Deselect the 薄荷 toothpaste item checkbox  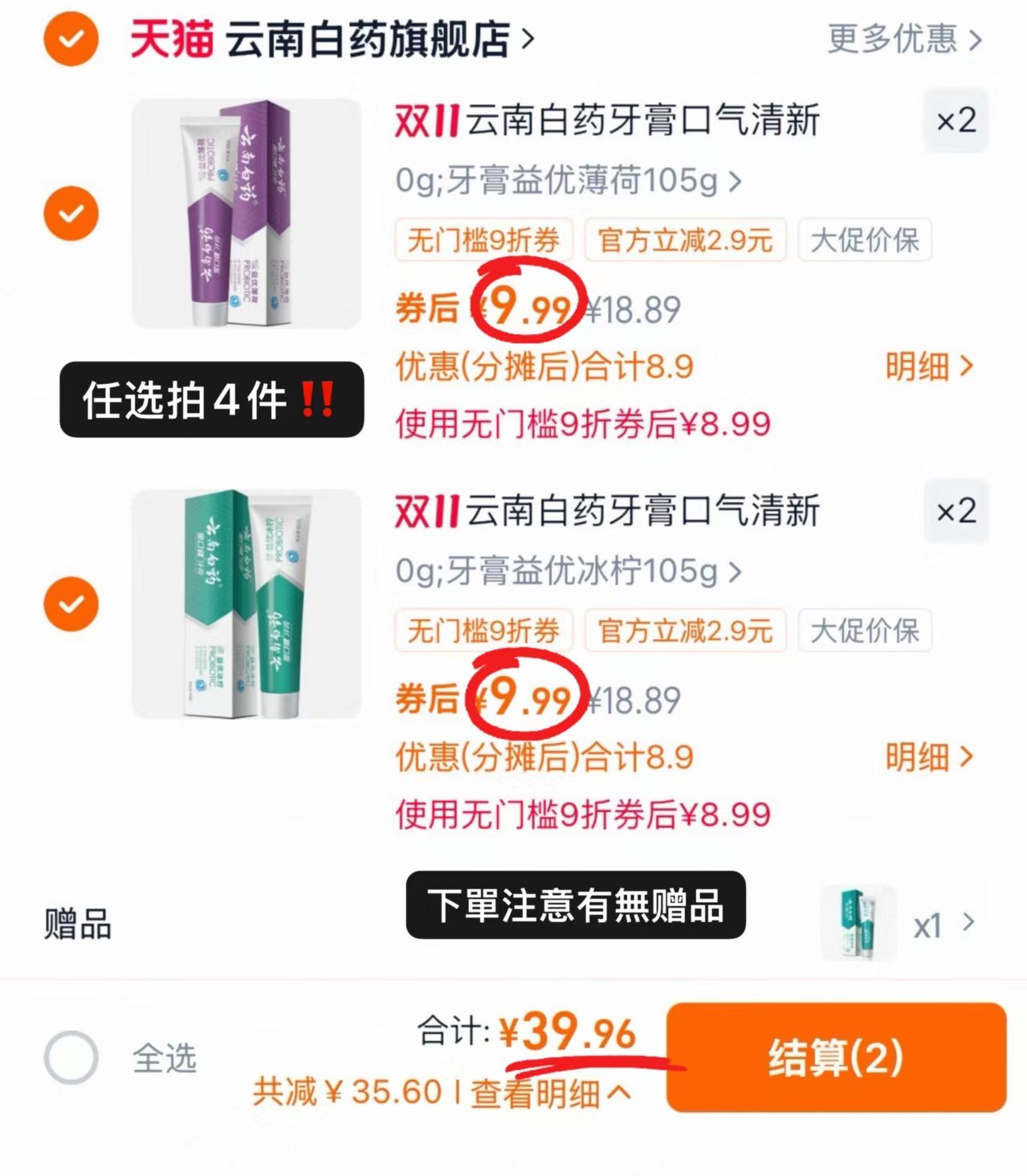click(x=70, y=213)
